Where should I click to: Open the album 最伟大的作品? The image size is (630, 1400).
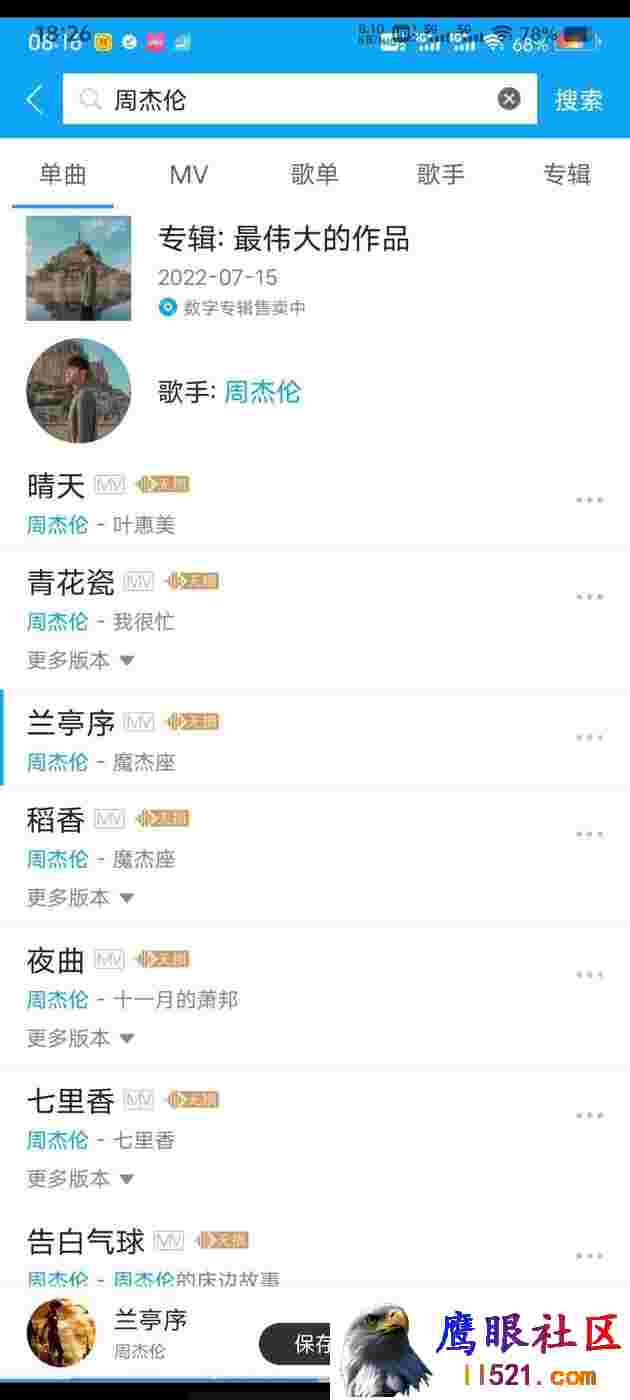click(315, 268)
